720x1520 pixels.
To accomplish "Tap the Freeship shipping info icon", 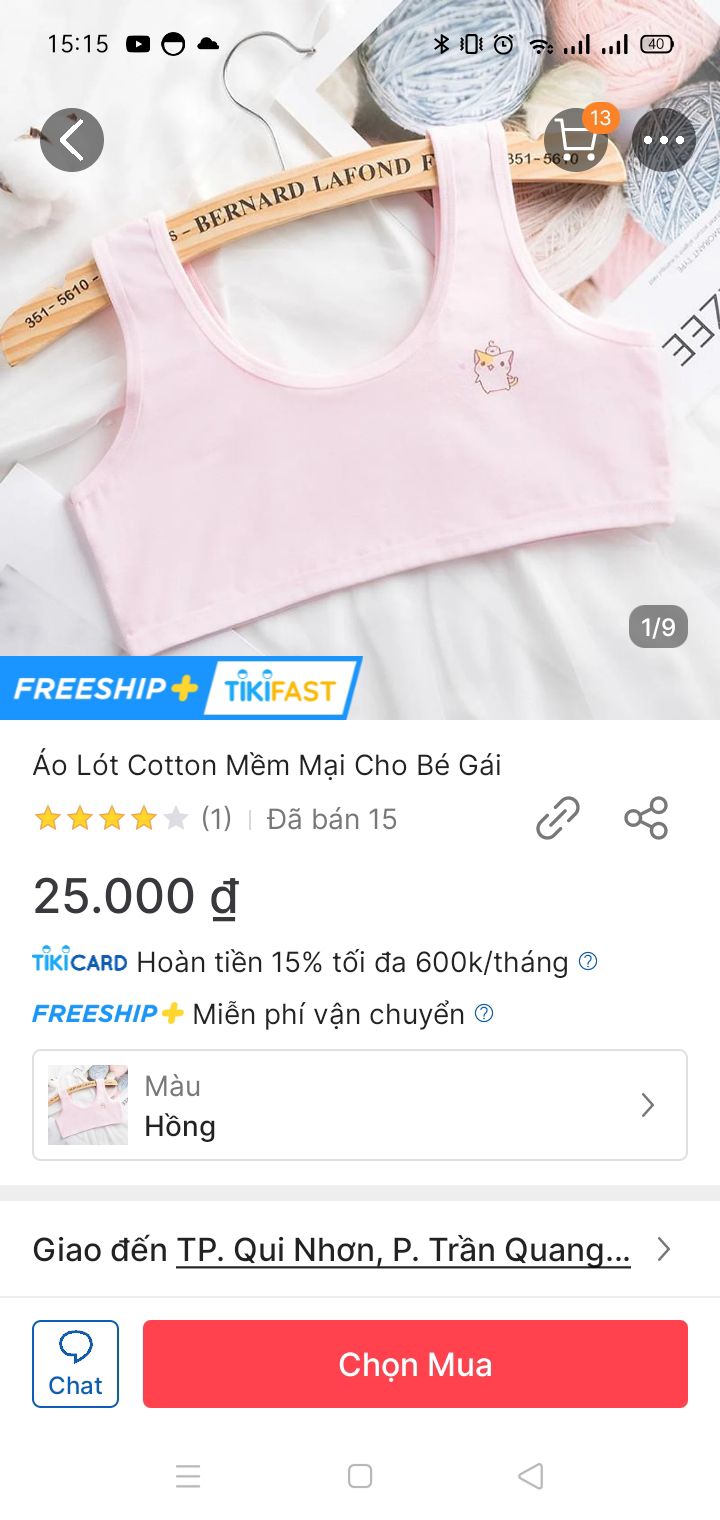I will (484, 1013).
